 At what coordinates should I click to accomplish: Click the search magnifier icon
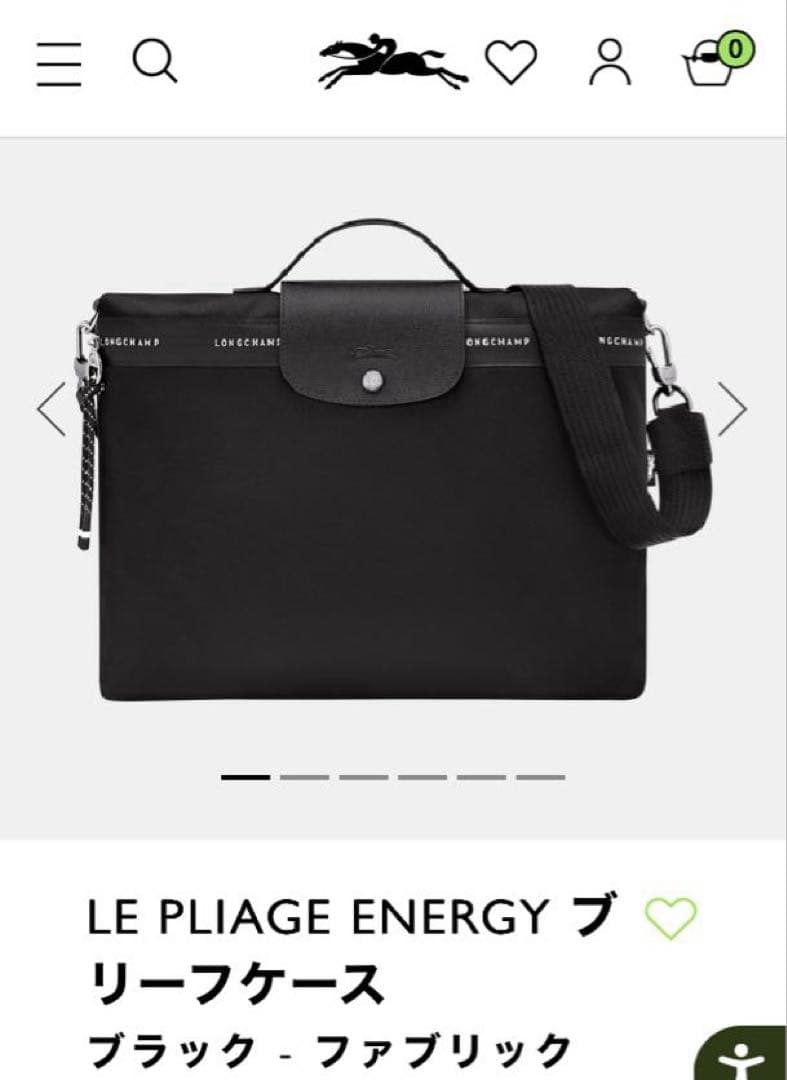(155, 62)
